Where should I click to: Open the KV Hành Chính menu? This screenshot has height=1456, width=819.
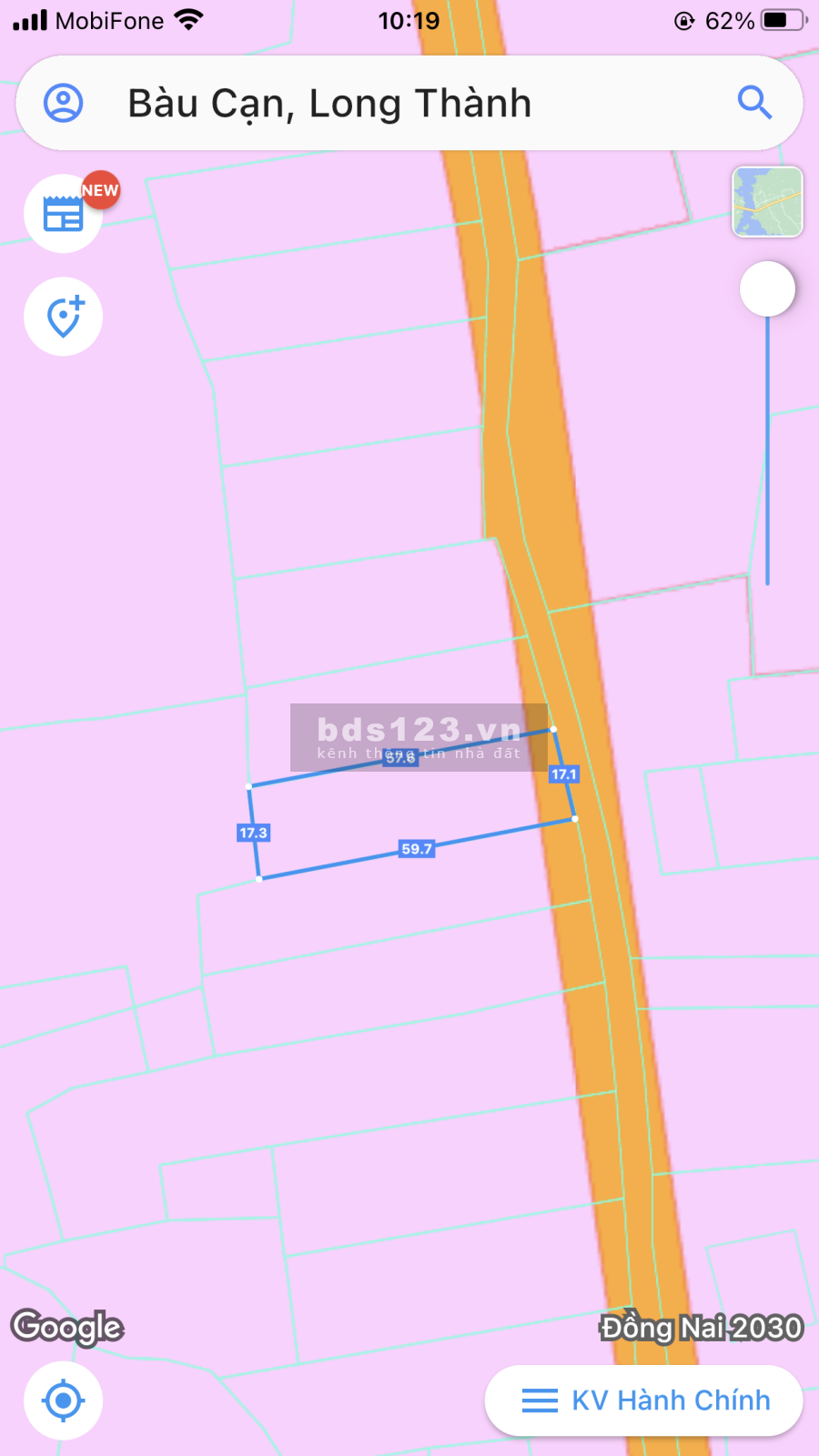tap(644, 1400)
